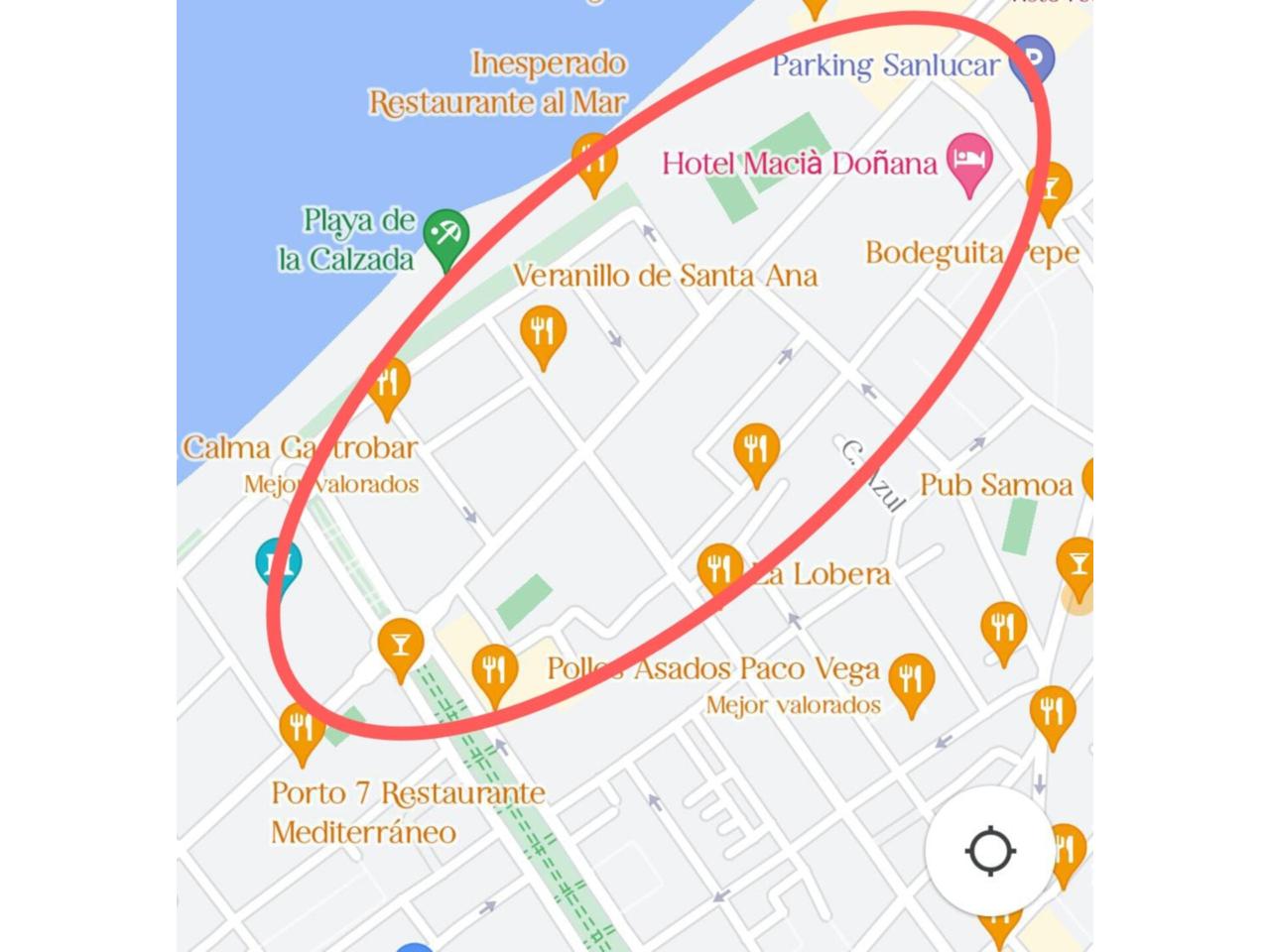The height and width of the screenshot is (952, 1270).
Task: Tap the Playa de la Calzada beach pin
Action: [x=445, y=236]
